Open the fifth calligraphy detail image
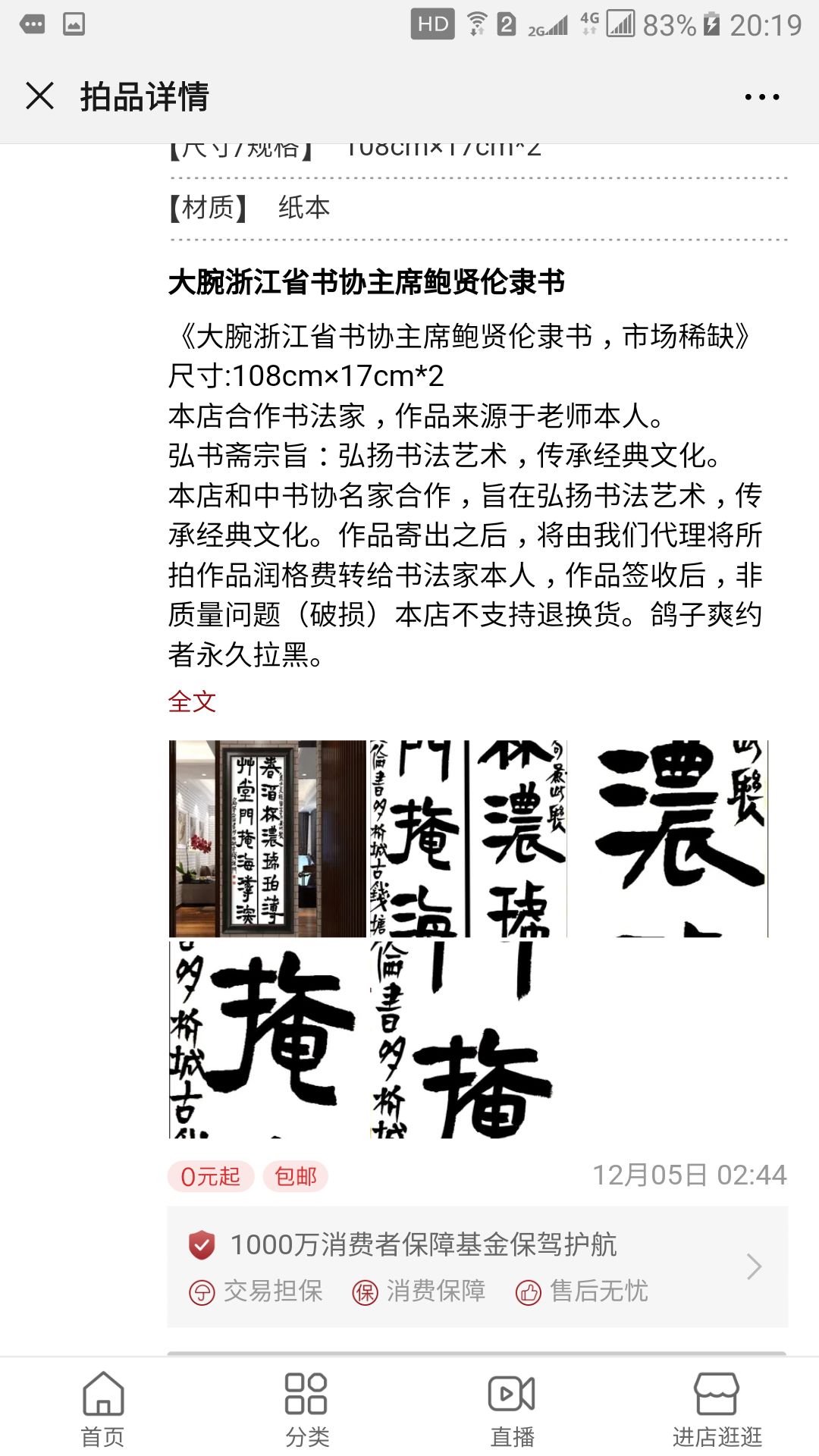This screenshot has width=819, height=1456. click(468, 1039)
